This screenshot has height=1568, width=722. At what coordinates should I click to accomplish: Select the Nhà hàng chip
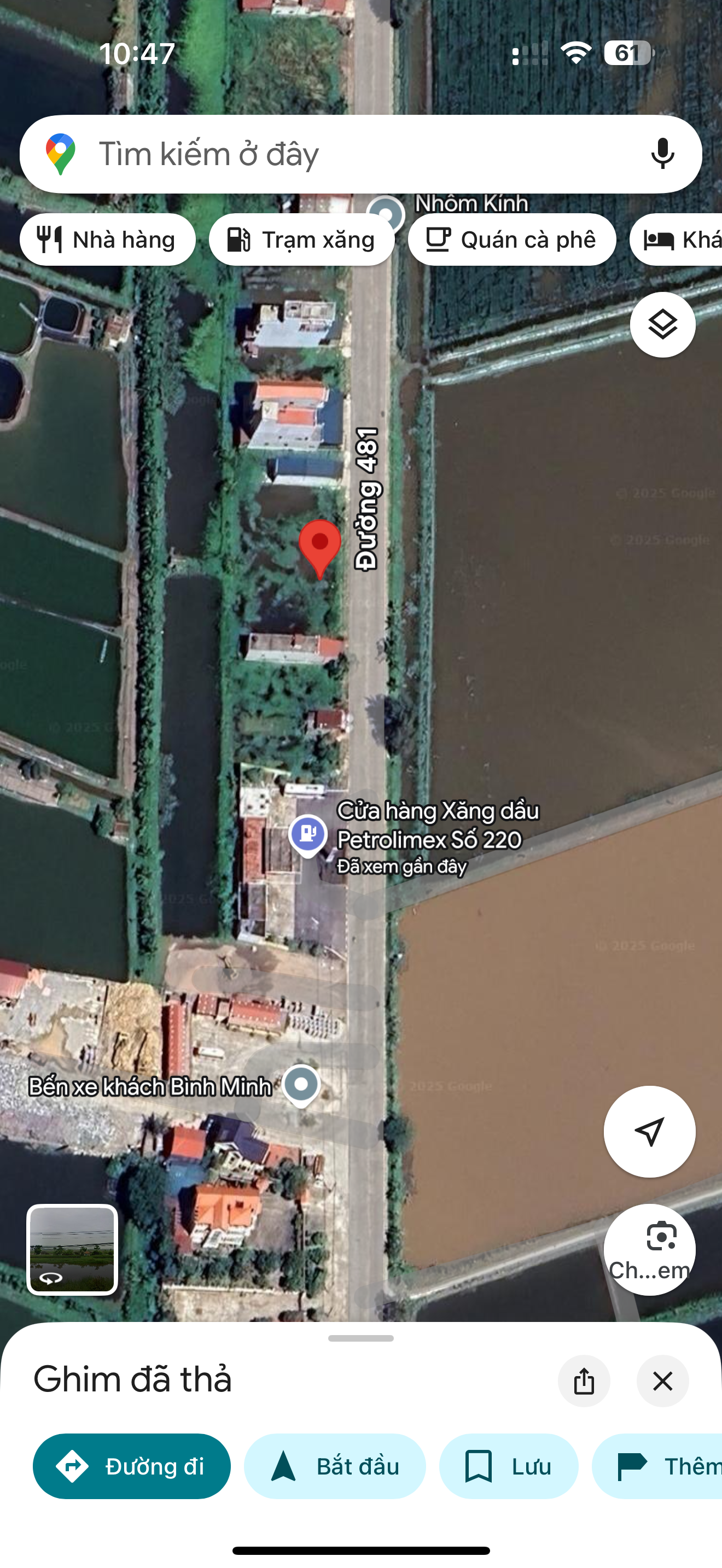(108, 240)
